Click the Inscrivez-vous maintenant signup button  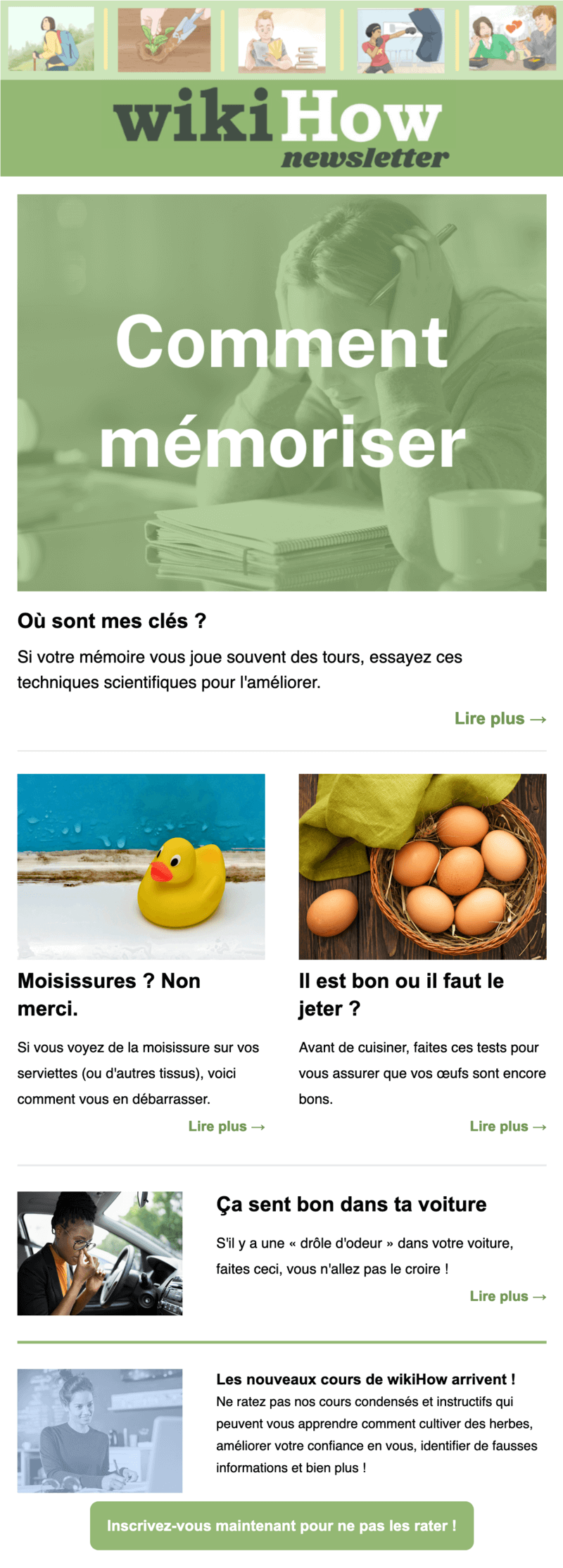pos(281,1525)
